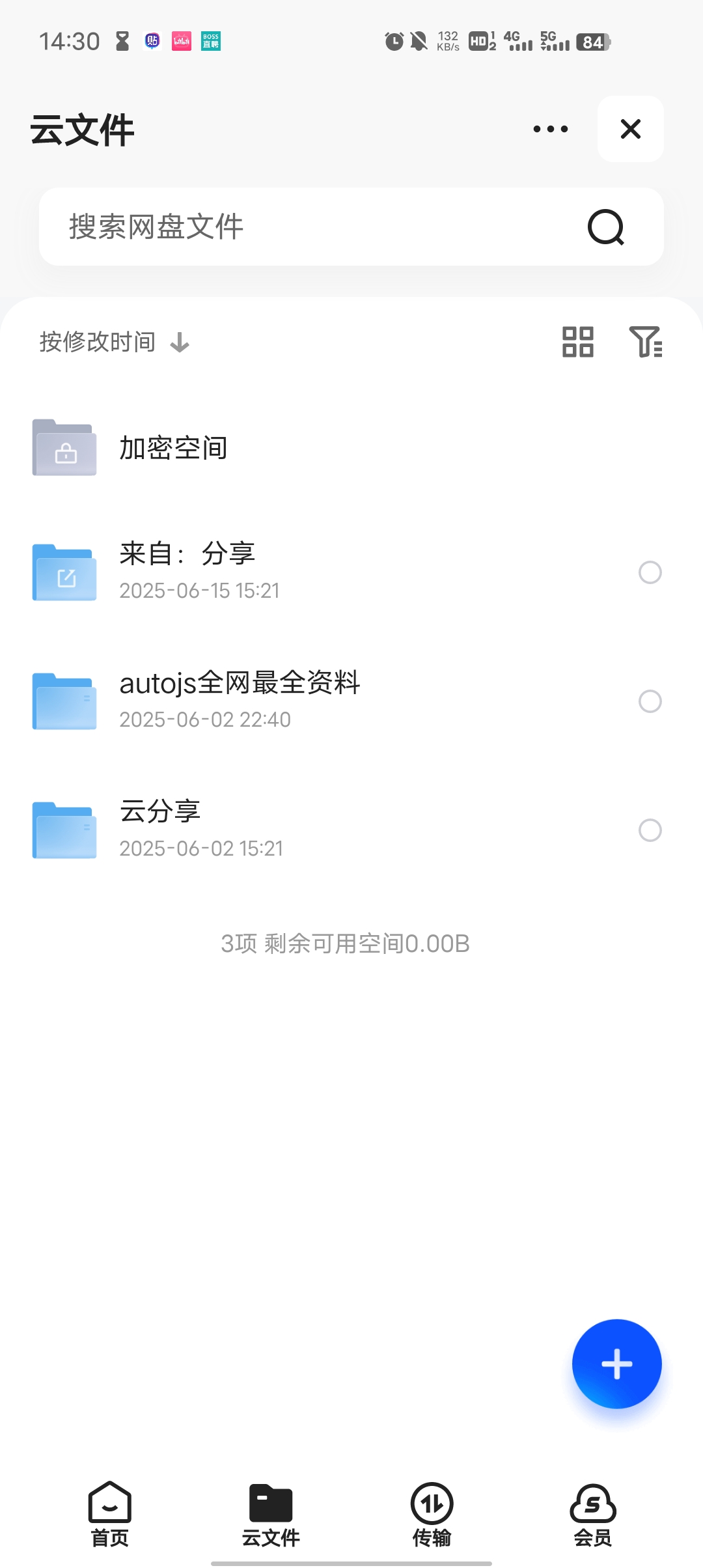
Task: Tap the blue plus add button
Action: tap(617, 1364)
